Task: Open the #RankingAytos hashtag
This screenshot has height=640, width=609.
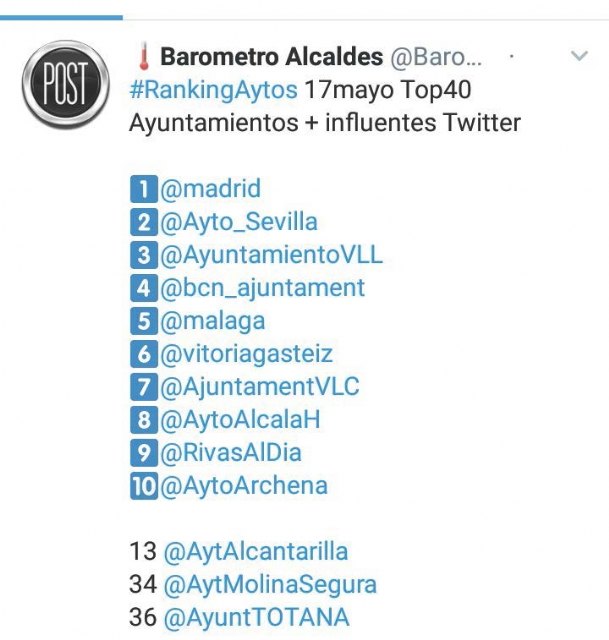Action: pyautogui.click(x=213, y=90)
